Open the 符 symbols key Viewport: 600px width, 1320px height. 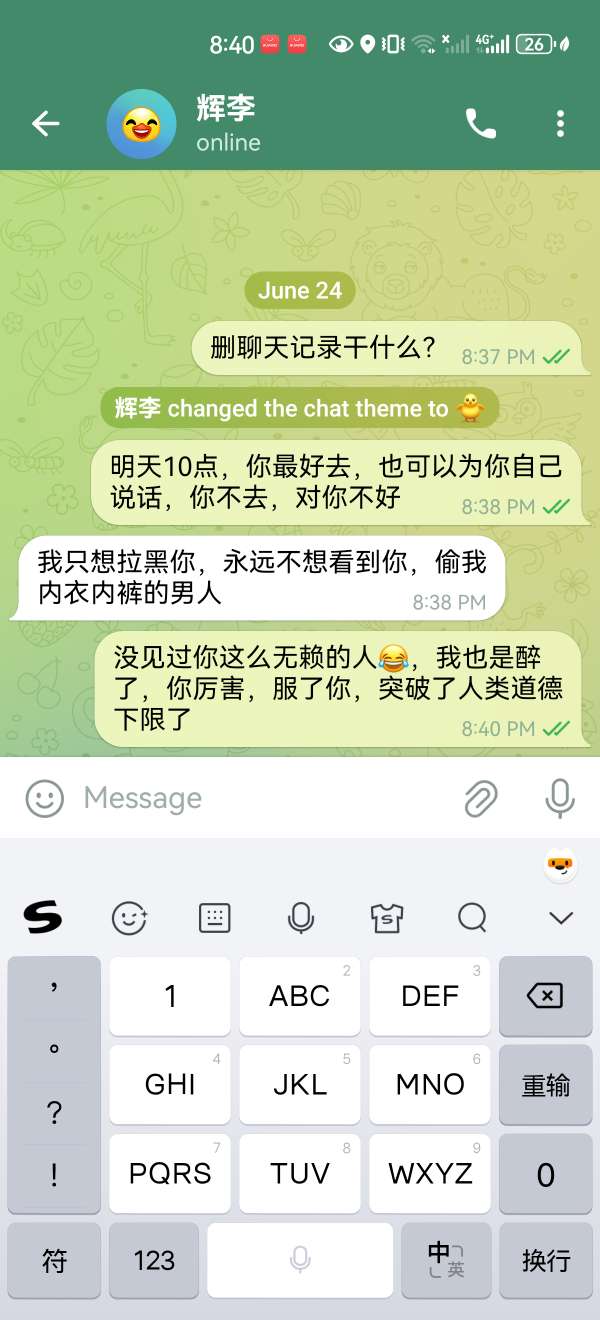click(54, 1261)
